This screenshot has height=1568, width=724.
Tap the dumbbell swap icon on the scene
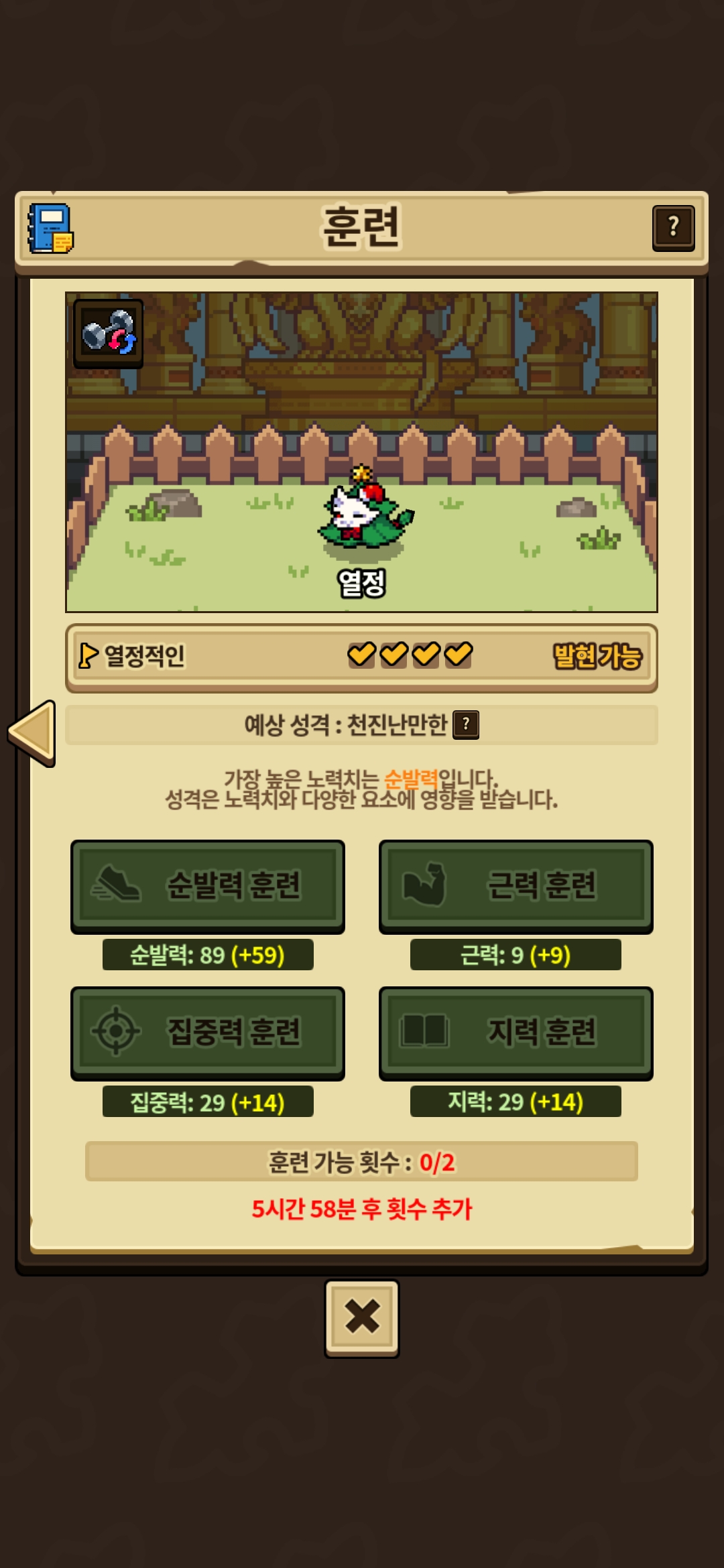[108, 333]
